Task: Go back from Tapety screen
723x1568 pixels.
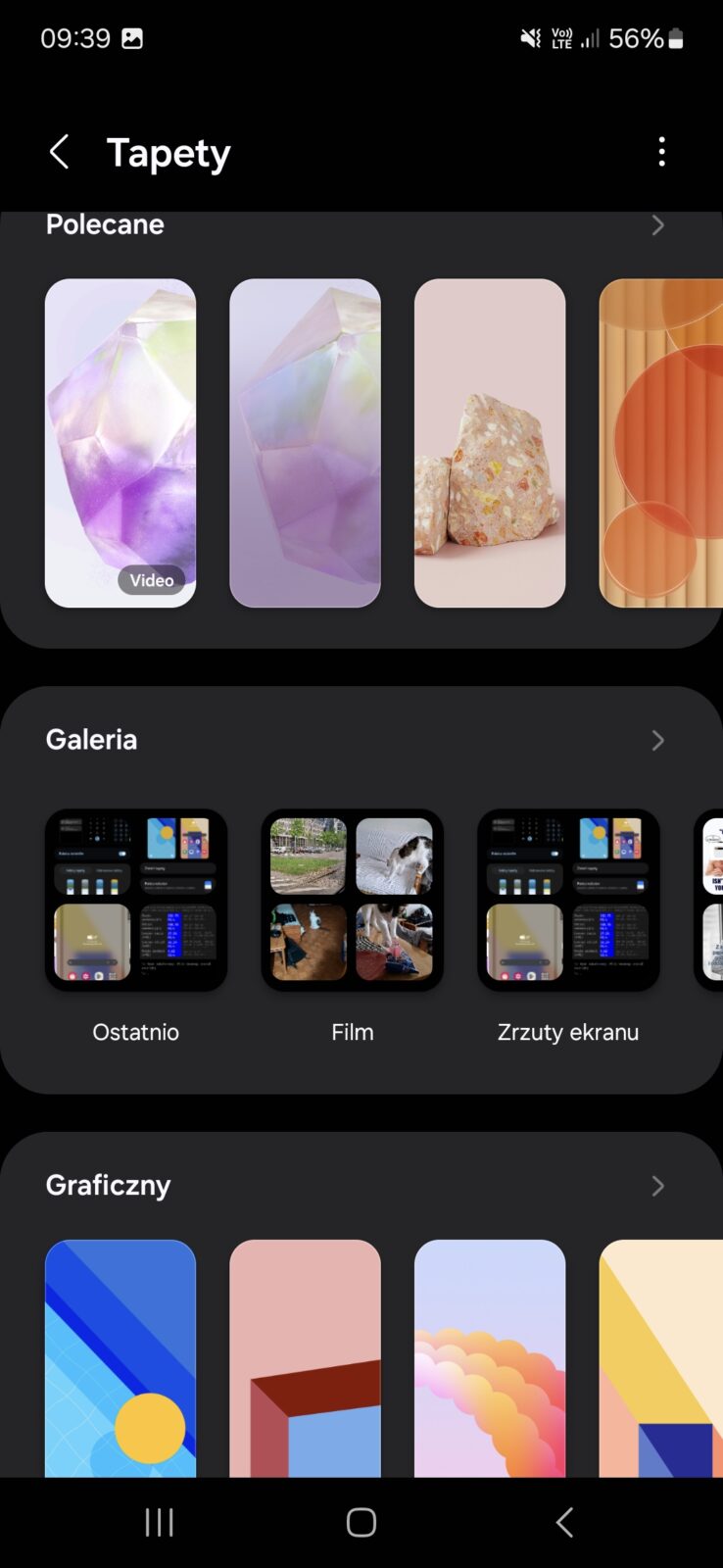Action: point(60,152)
